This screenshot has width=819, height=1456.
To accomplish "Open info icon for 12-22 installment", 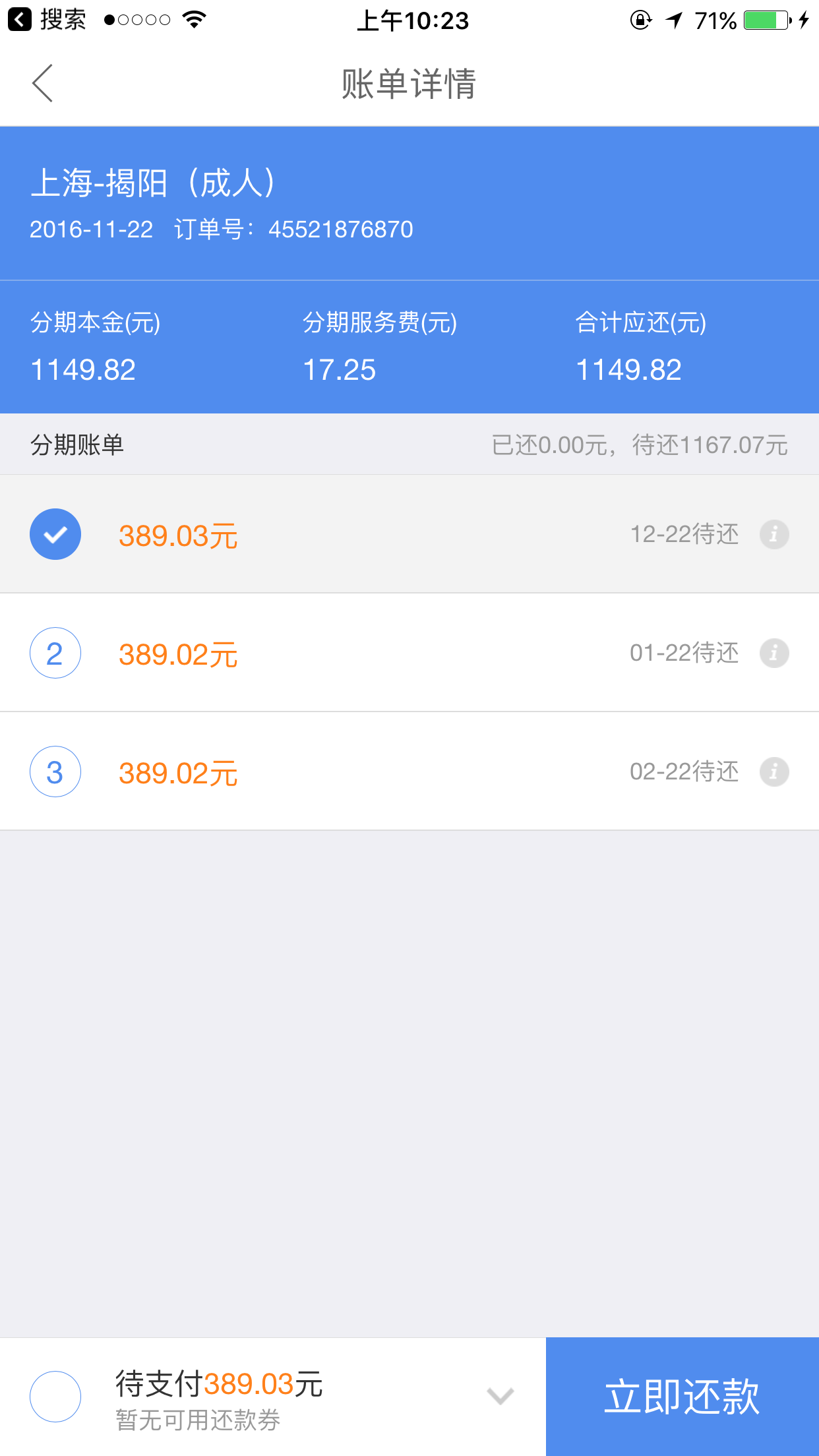I will [775, 534].
